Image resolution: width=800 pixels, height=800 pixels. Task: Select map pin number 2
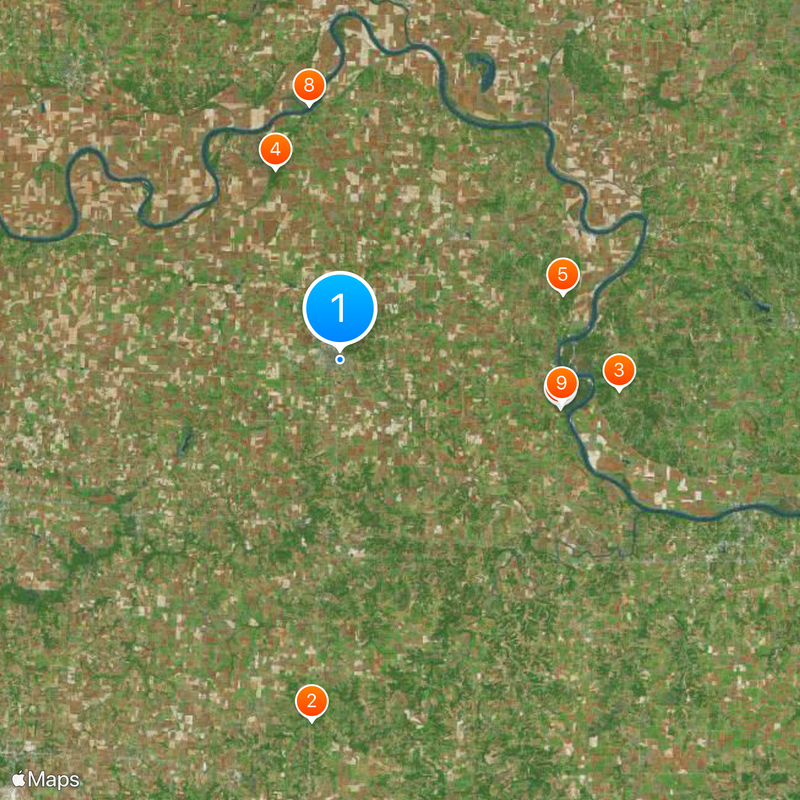pyautogui.click(x=312, y=701)
